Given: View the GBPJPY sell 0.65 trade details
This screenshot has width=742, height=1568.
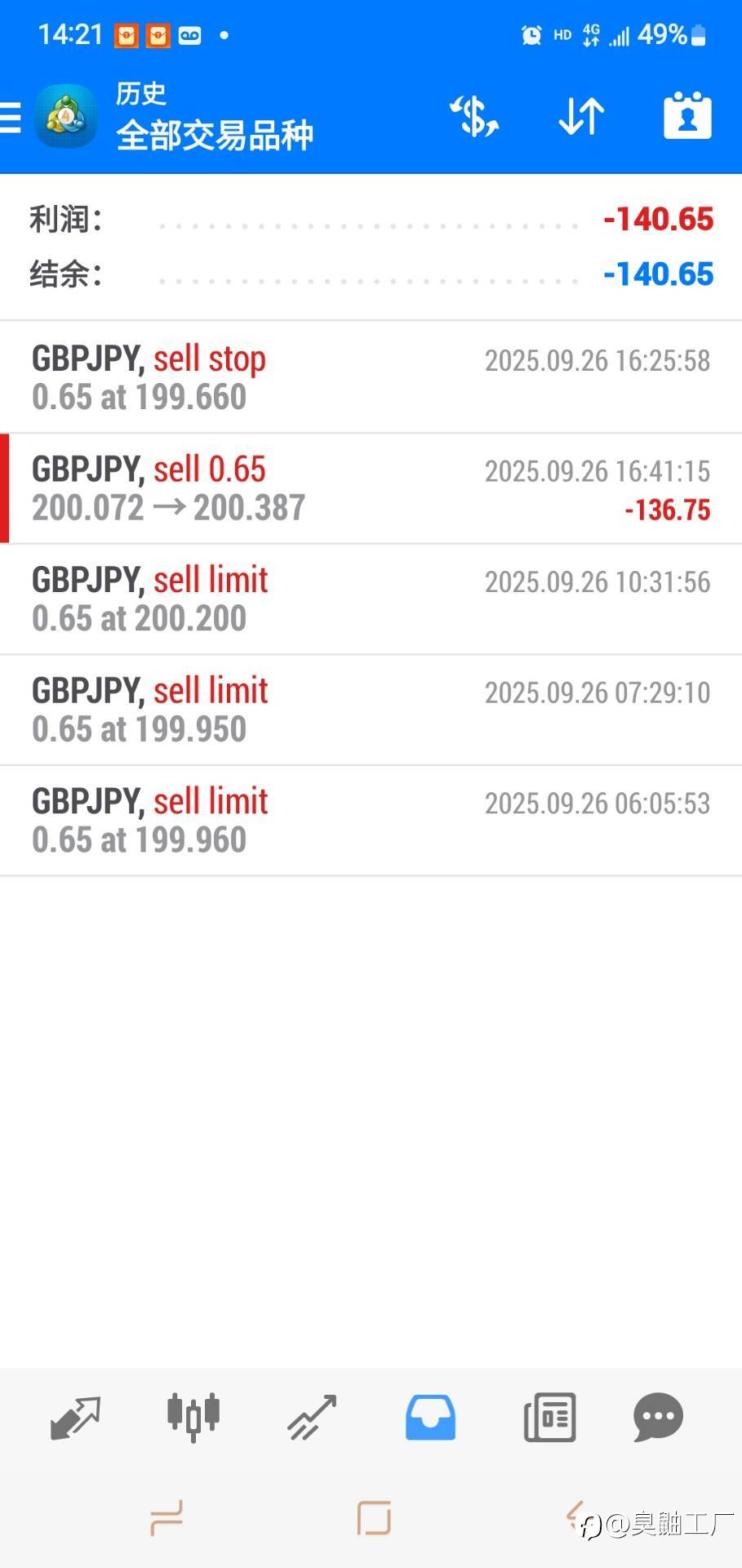Looking at the screenshot, I should tap(371, 488).
